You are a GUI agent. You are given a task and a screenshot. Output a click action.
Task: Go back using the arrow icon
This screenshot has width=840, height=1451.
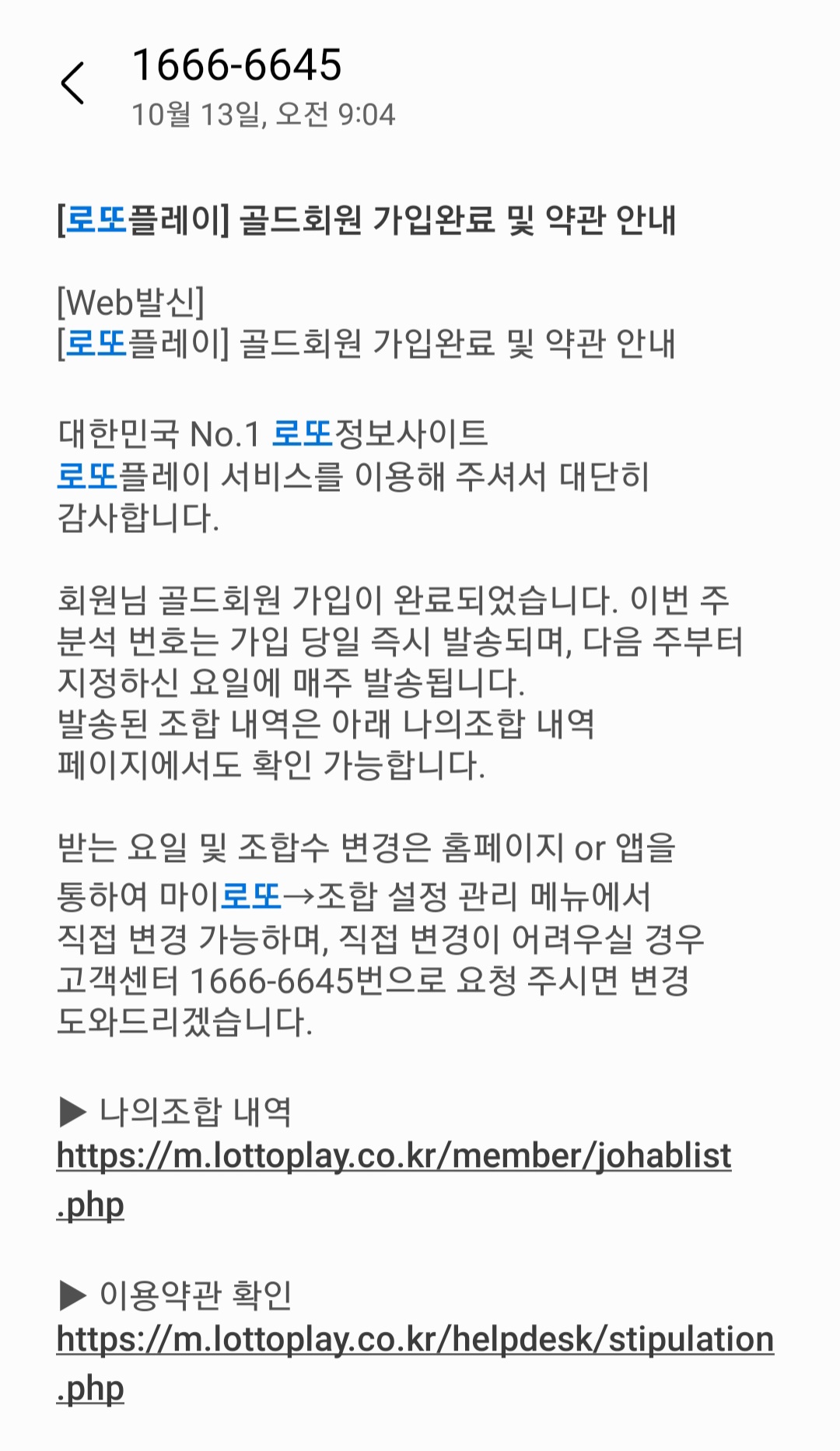(x=72, y=83)
